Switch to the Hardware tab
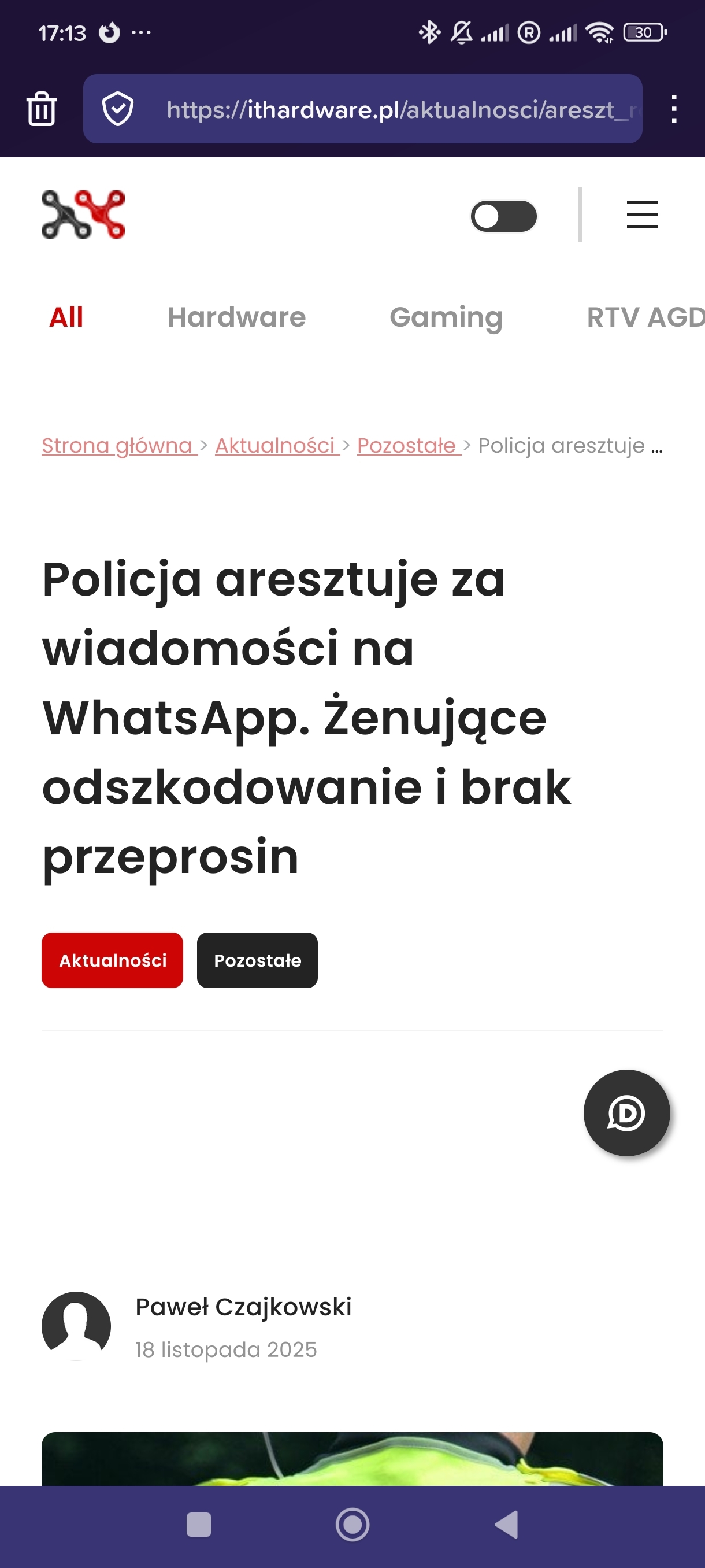This screenshot has width=705, height=1568. click(x=236, y=317)
